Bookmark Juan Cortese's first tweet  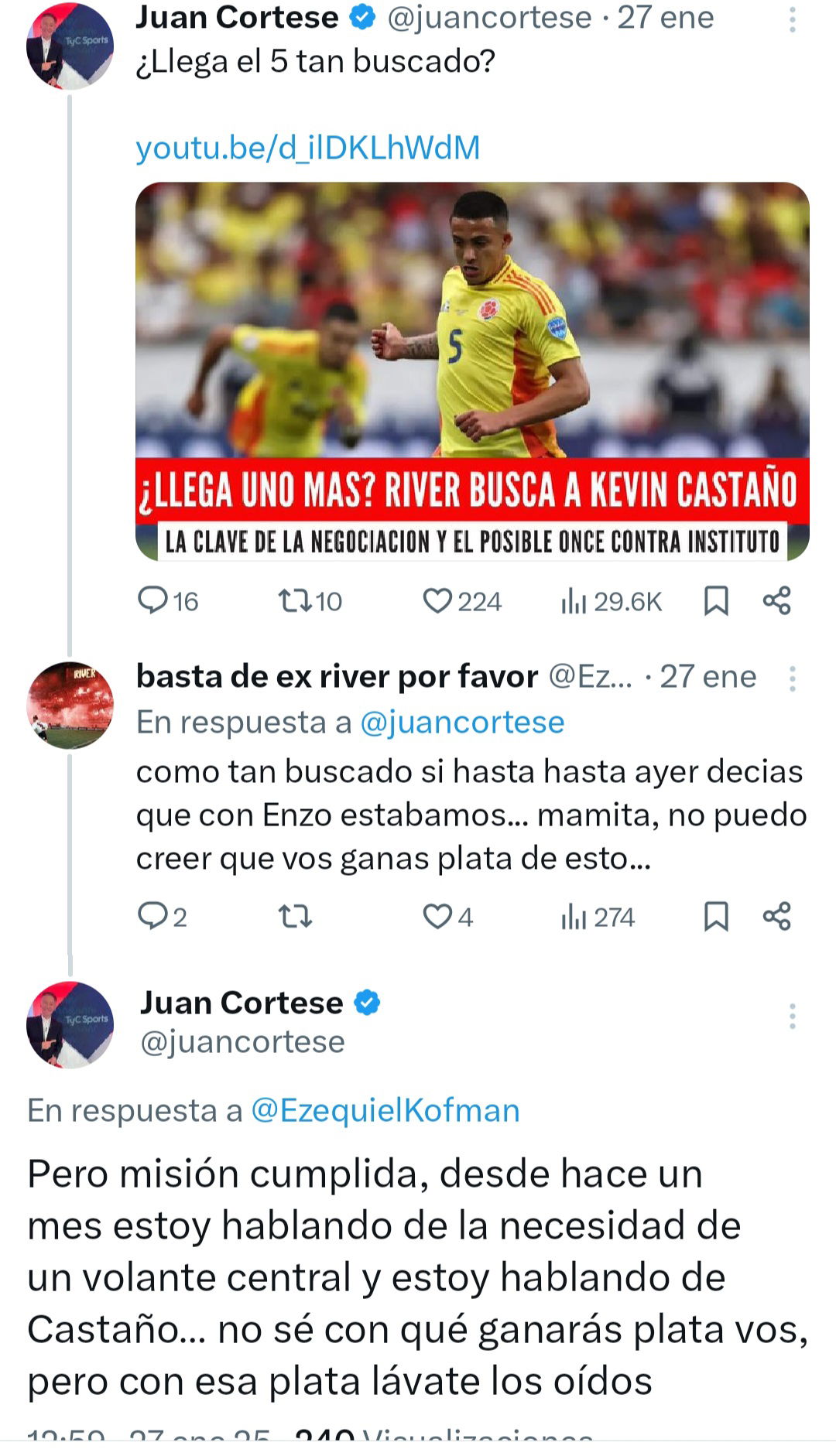pyautogui.click(x=716, y=600)
